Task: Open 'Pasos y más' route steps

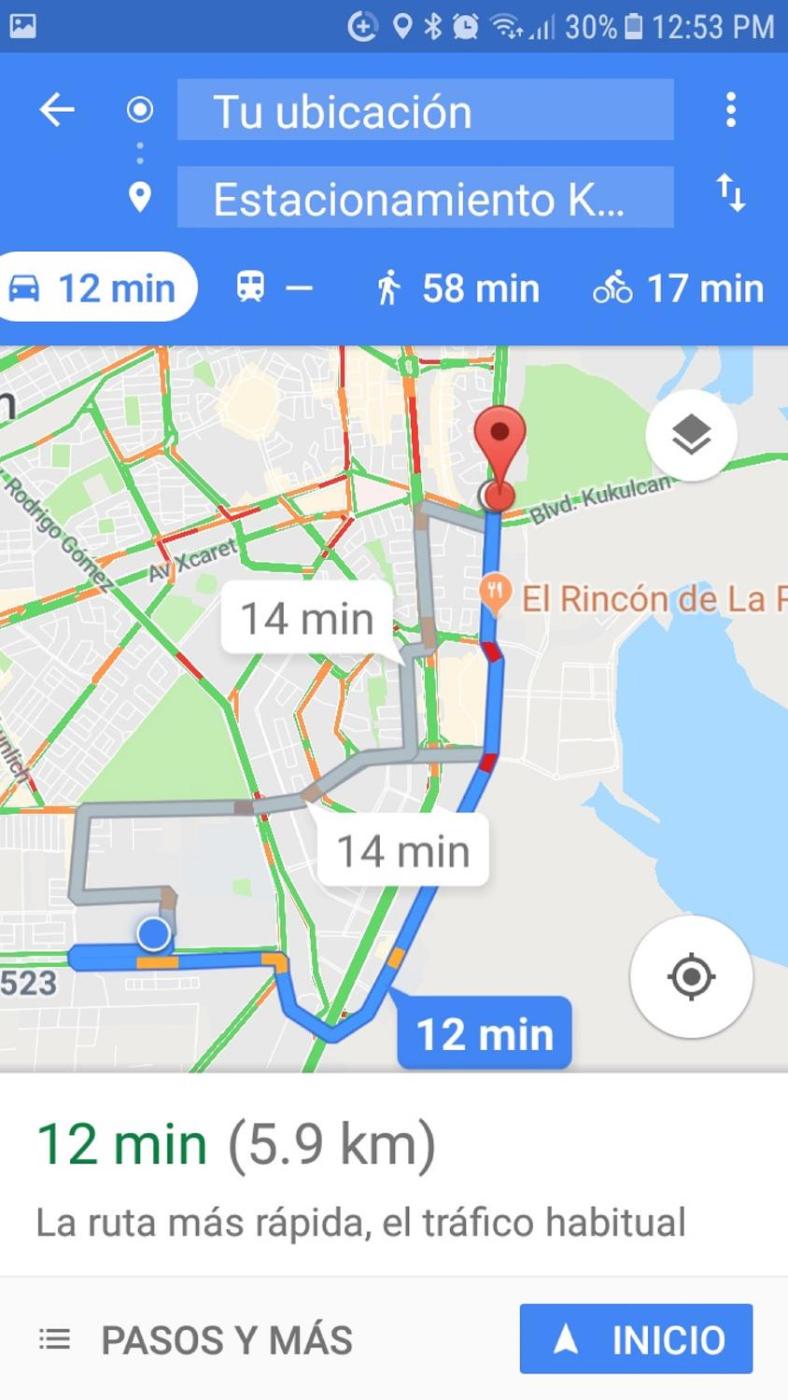Action: click(197, 1340)
